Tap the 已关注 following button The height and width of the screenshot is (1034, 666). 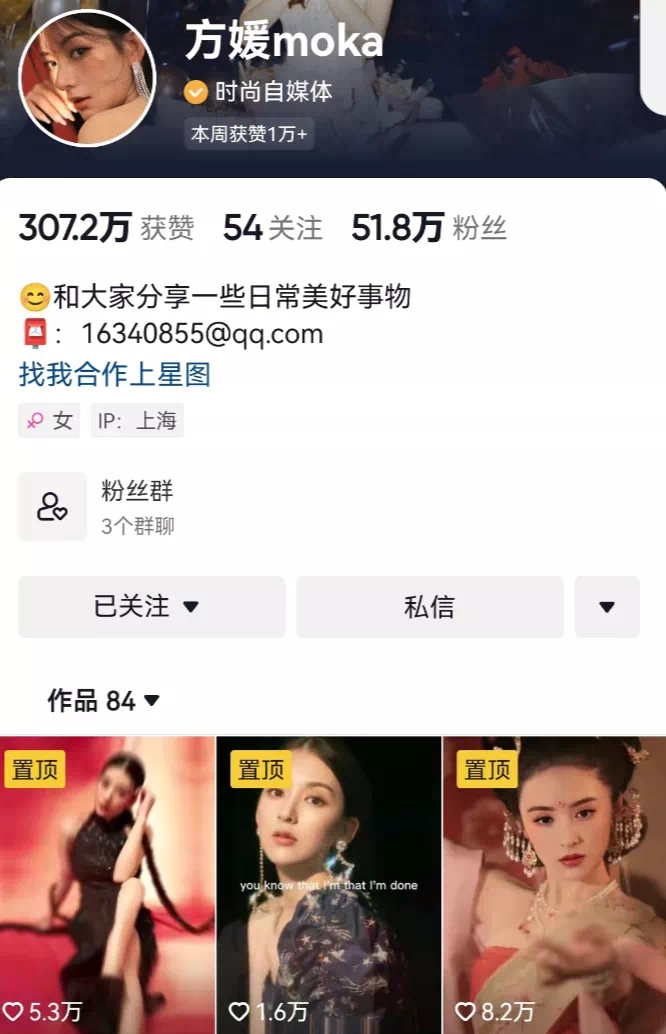151,606
